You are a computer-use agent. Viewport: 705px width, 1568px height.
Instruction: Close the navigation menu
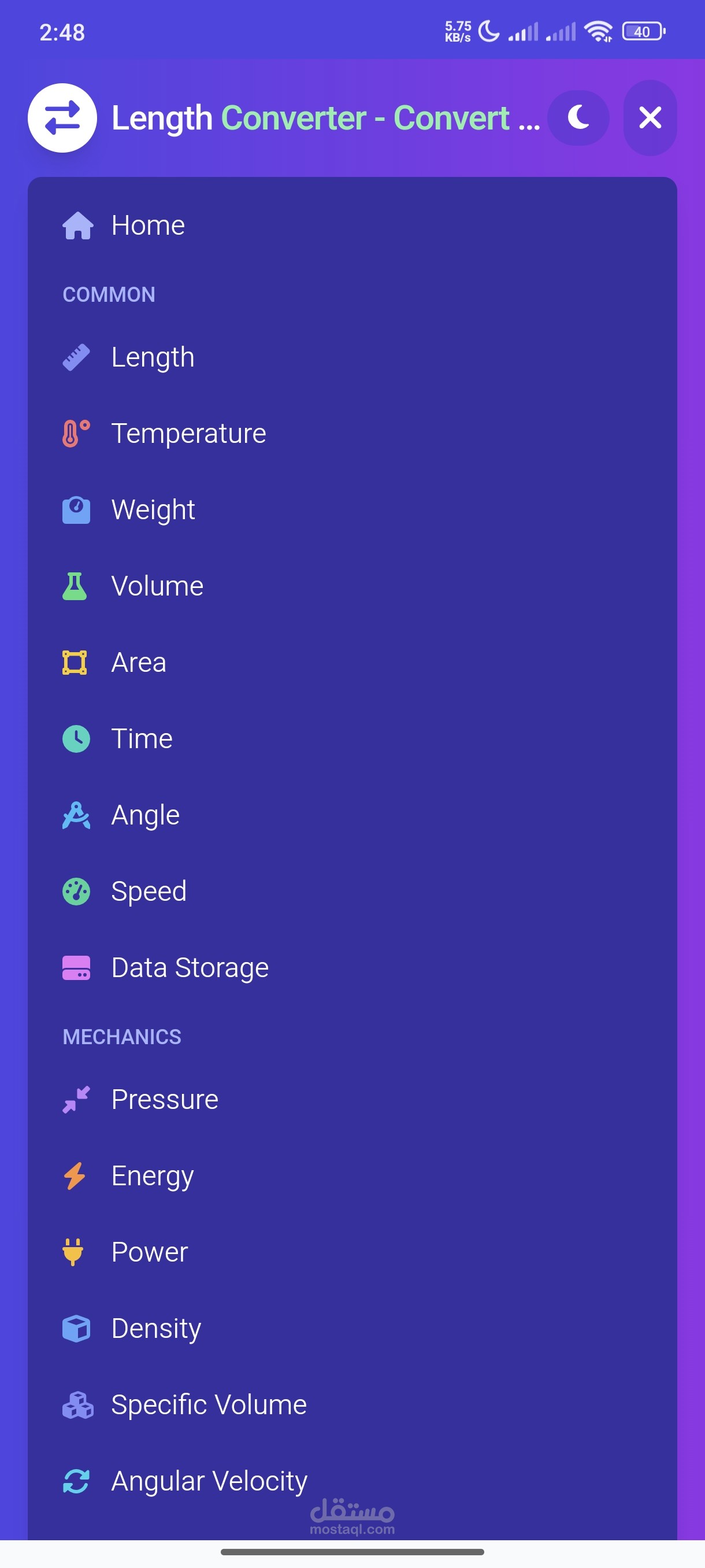coord(650,117)
